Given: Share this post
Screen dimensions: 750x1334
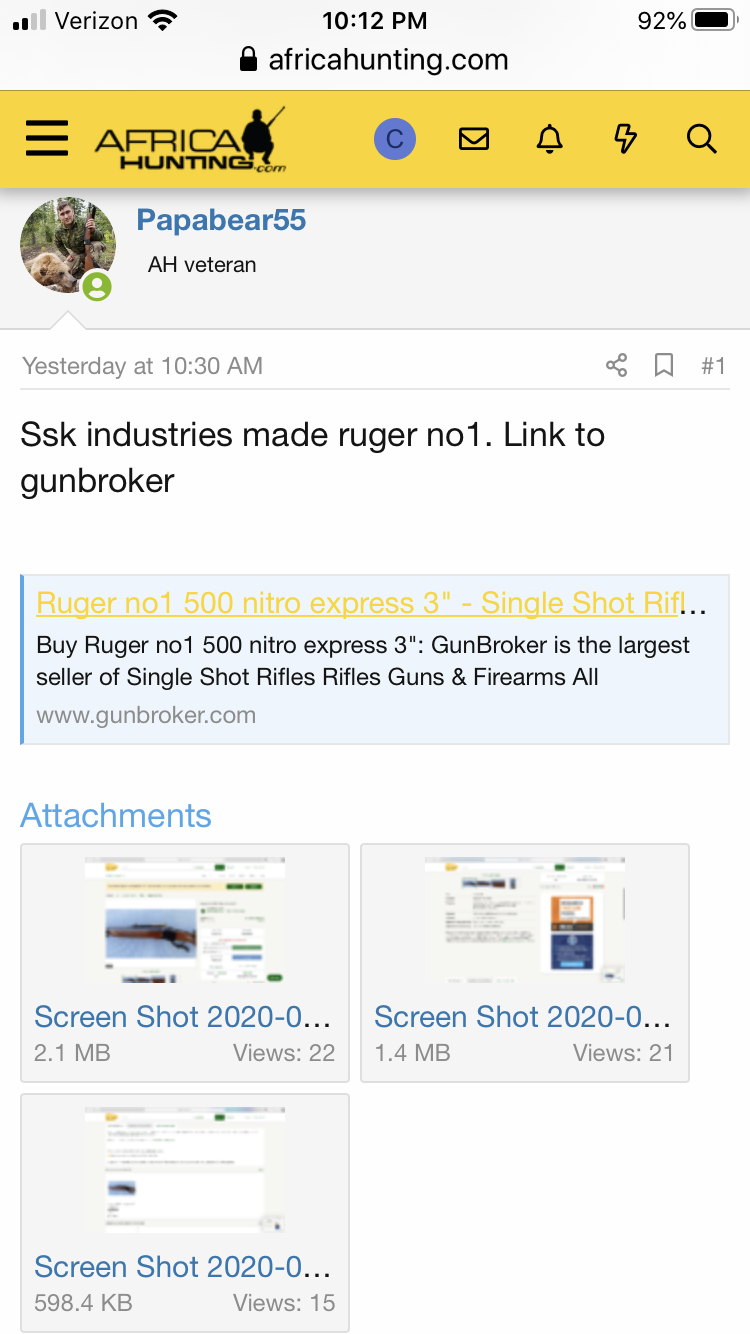Looking at the screenshot, I should [x=617, y=366].
